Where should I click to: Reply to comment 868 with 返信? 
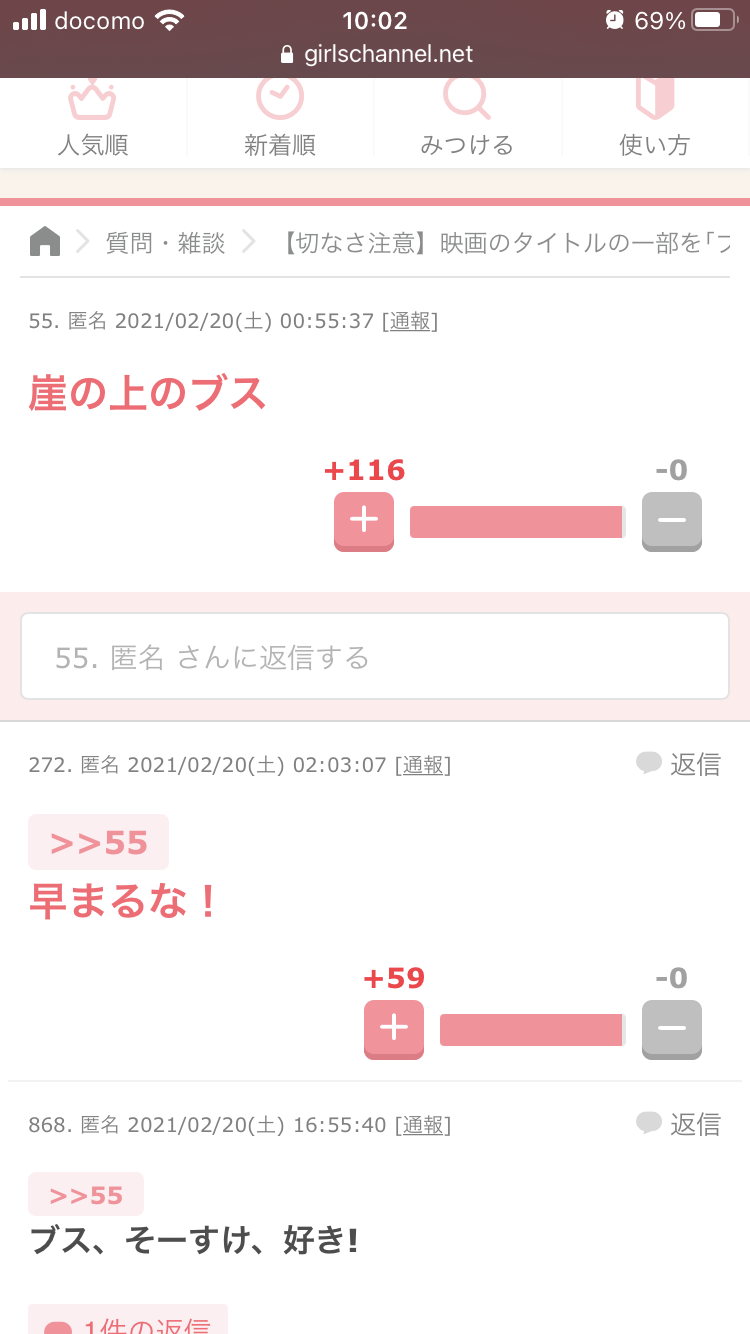click(679, 1124)
